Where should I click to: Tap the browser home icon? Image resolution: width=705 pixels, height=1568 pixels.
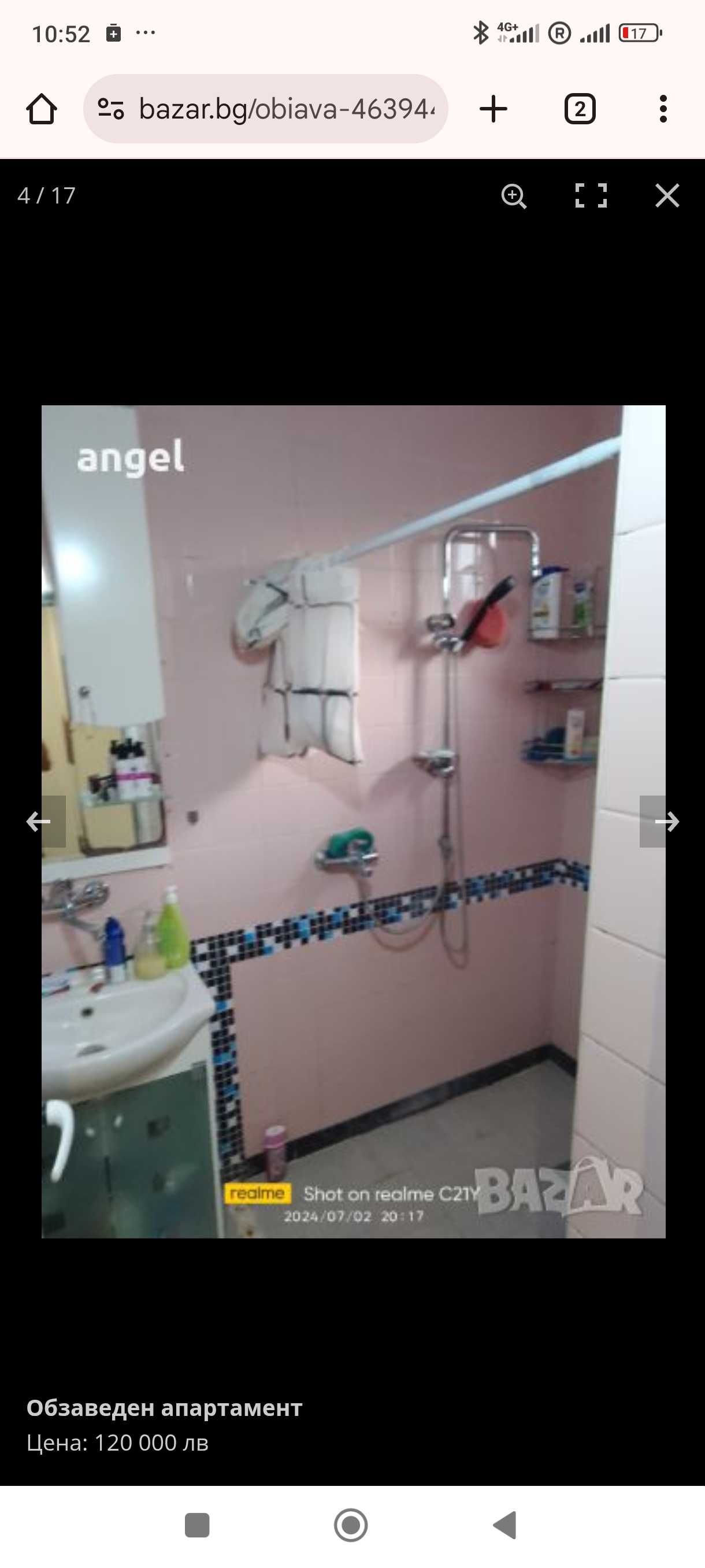(42, 110)
